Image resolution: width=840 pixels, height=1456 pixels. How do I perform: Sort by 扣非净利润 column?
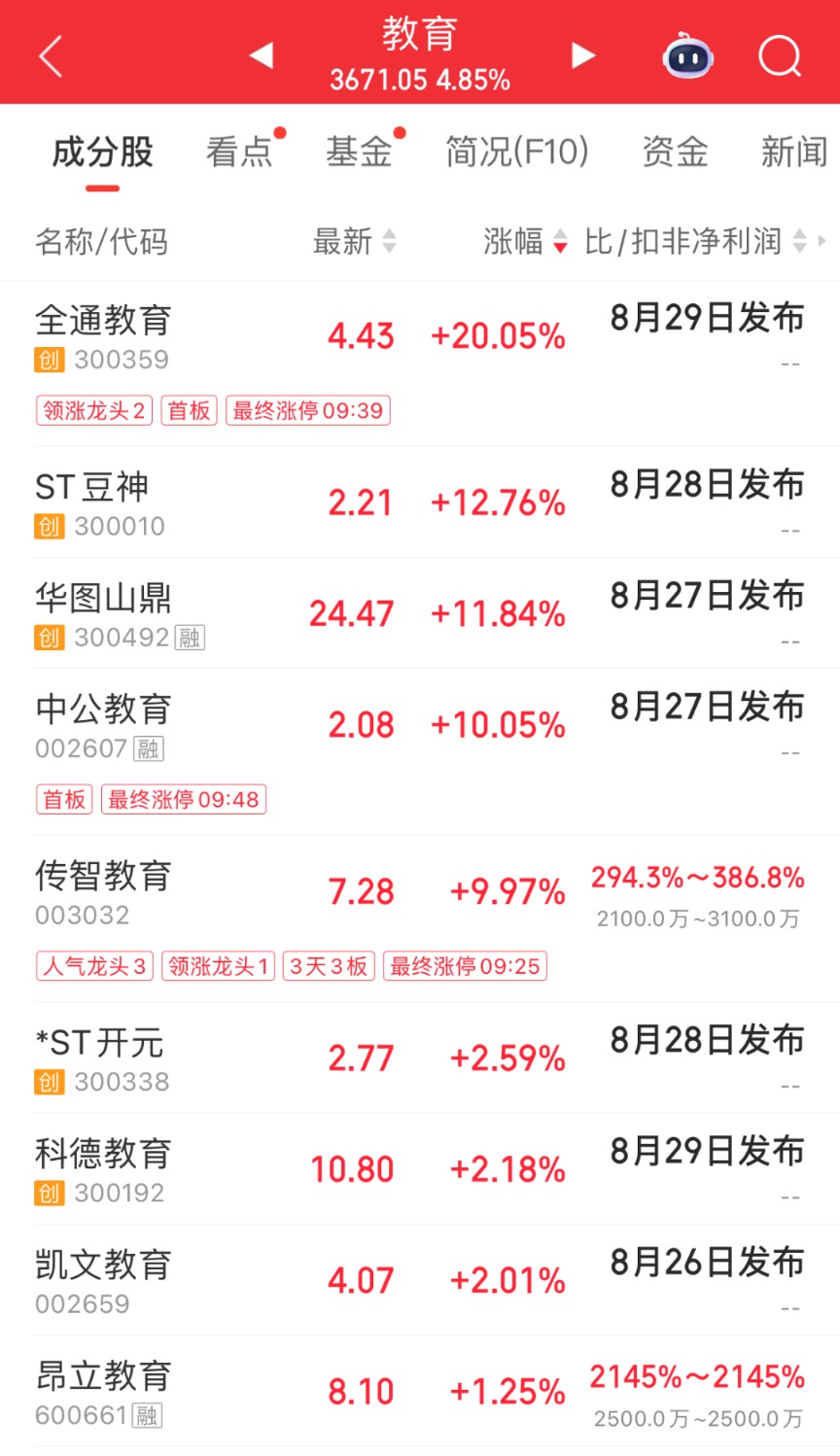tap(696, 241)
